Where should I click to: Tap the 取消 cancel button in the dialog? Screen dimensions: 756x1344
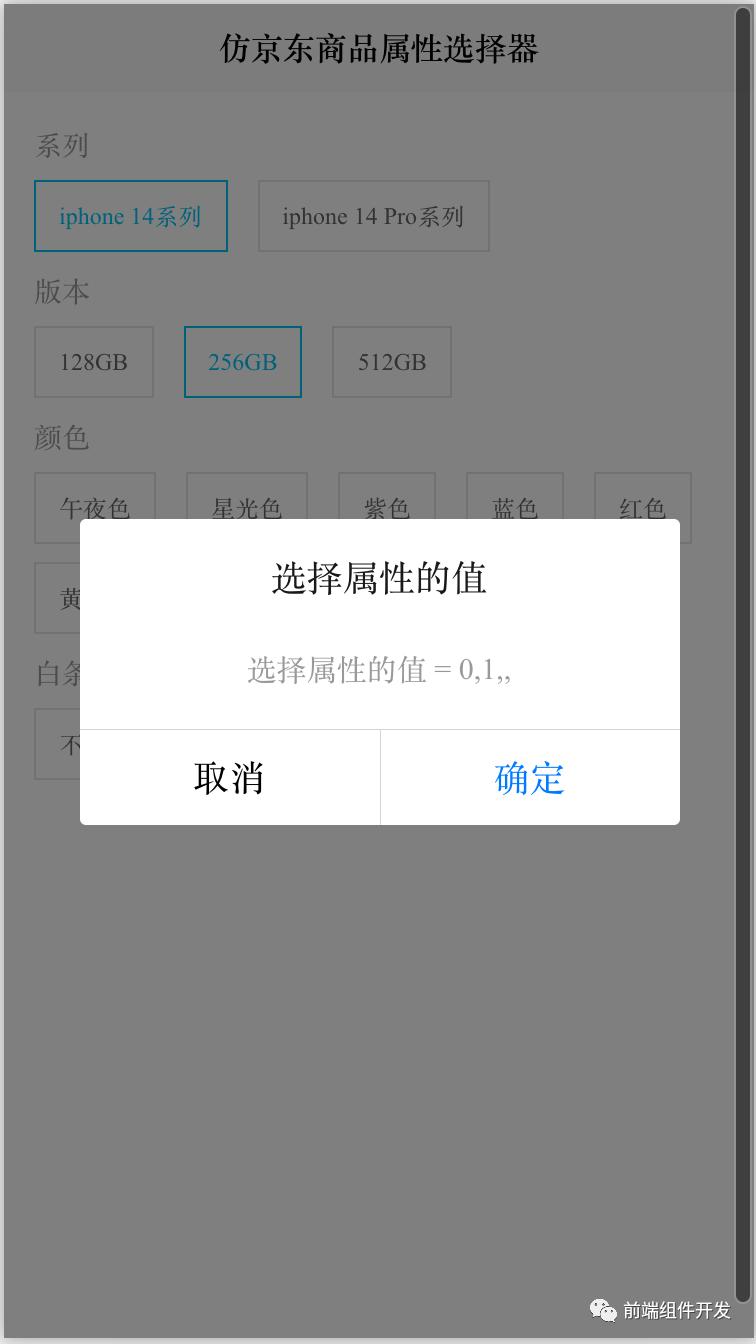pyautogui.click(x=229, y=778)
